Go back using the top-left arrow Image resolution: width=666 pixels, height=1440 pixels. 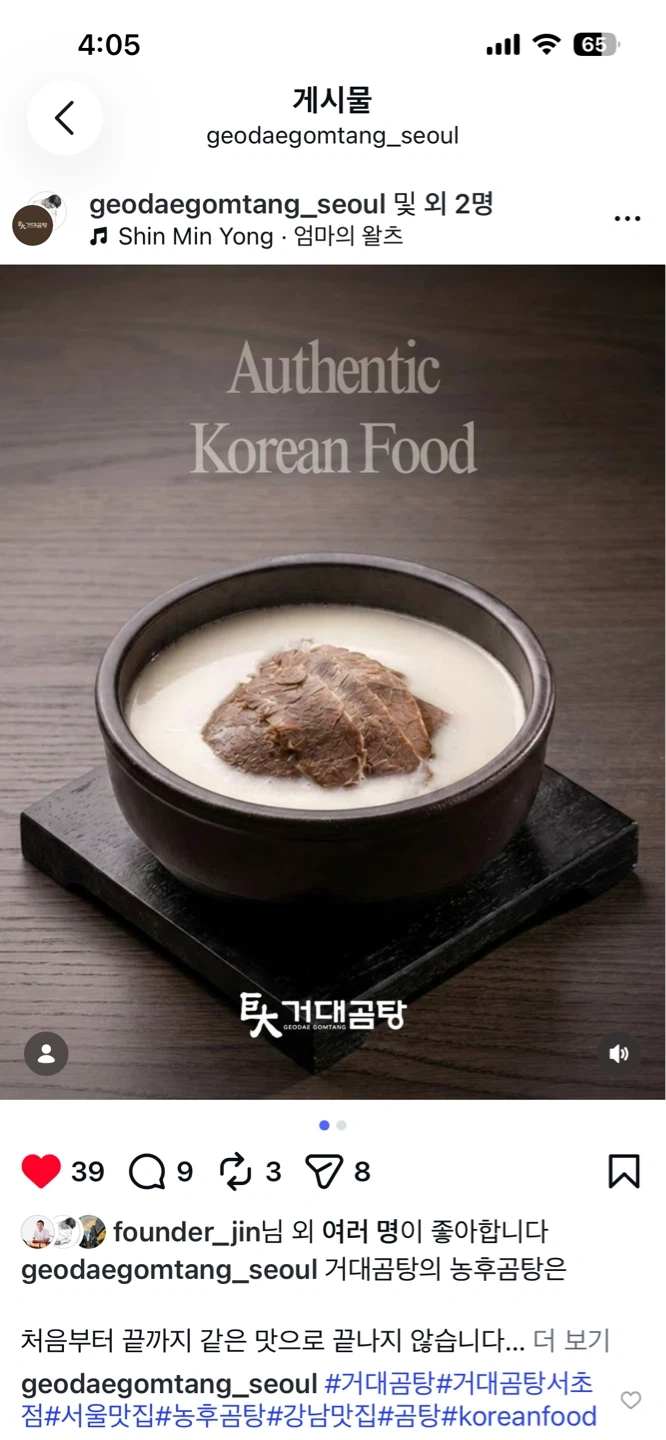tap(65, 118)
